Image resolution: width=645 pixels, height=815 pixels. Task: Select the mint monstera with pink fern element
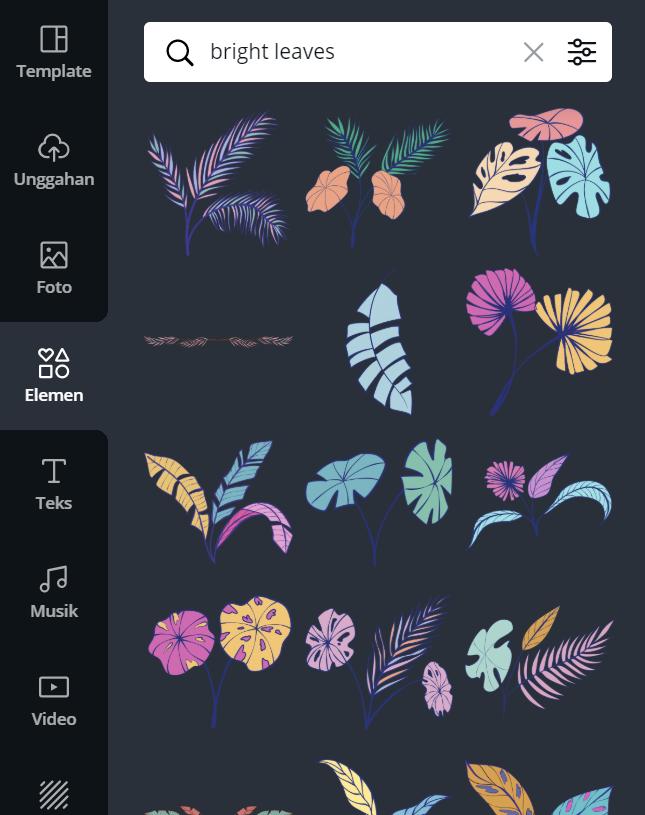[539, 655]
